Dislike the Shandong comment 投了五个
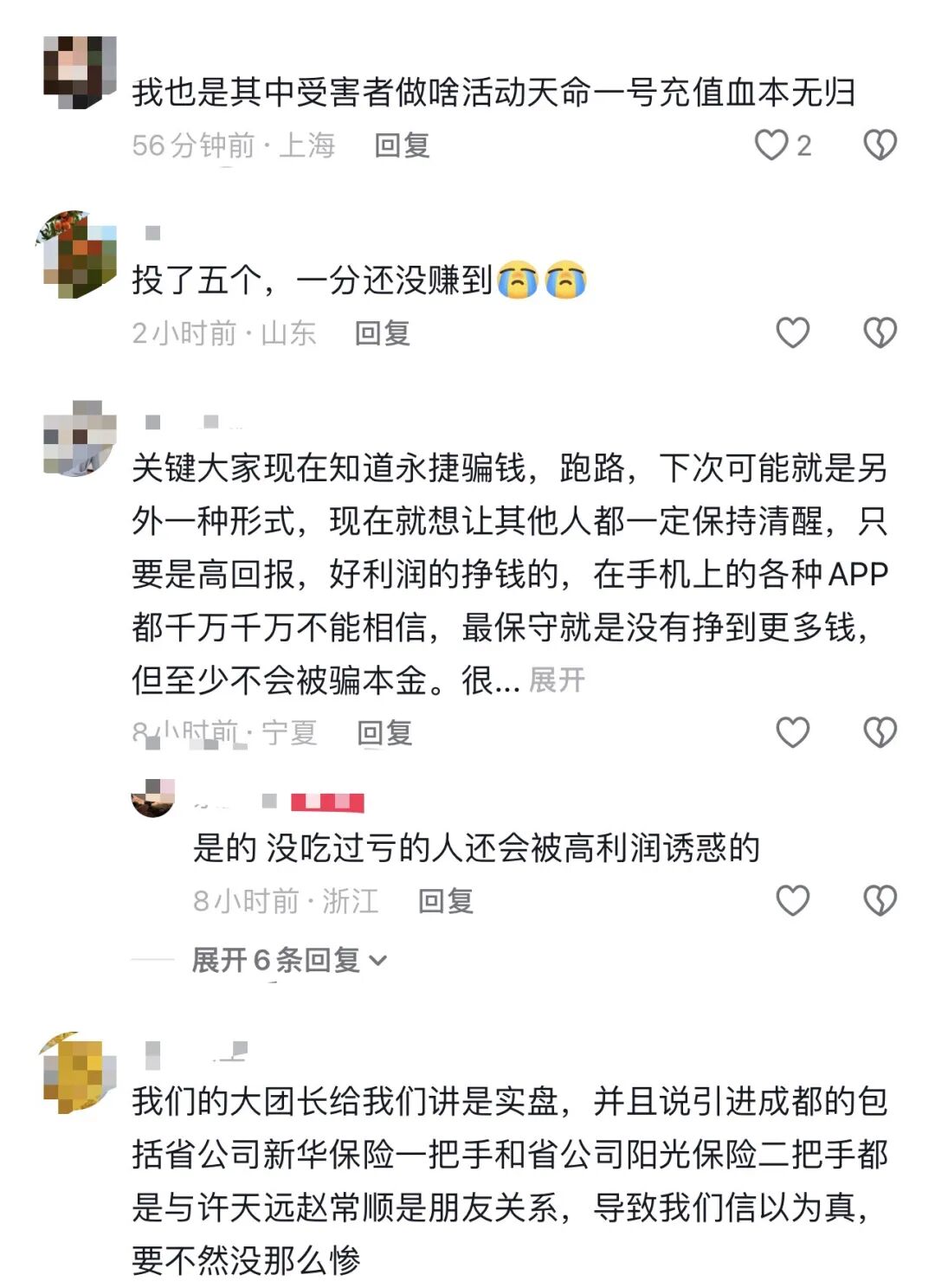This screenshot has width=935, height=1288. 880,333
